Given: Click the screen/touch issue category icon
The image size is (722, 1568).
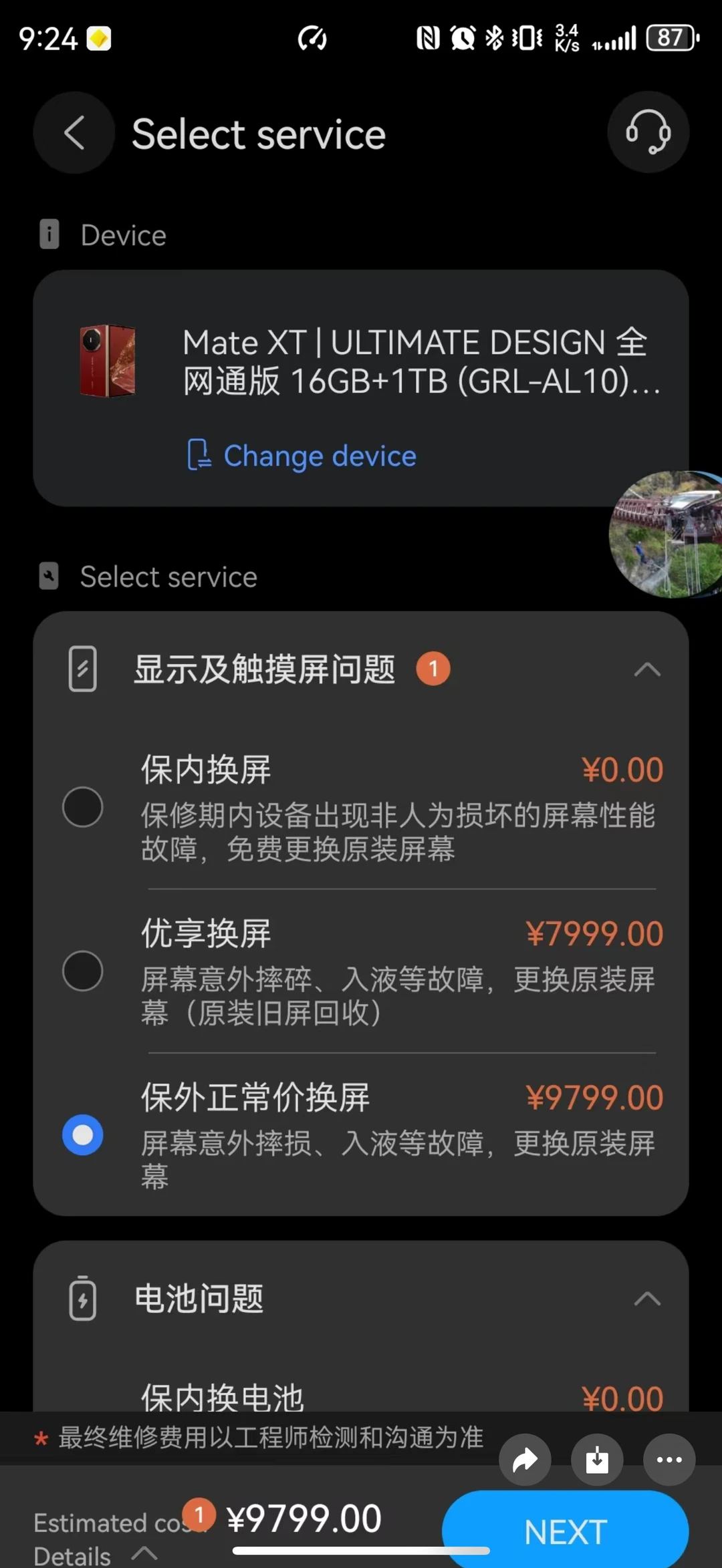Looking at the screenshot, I should (x=82, y=669).
